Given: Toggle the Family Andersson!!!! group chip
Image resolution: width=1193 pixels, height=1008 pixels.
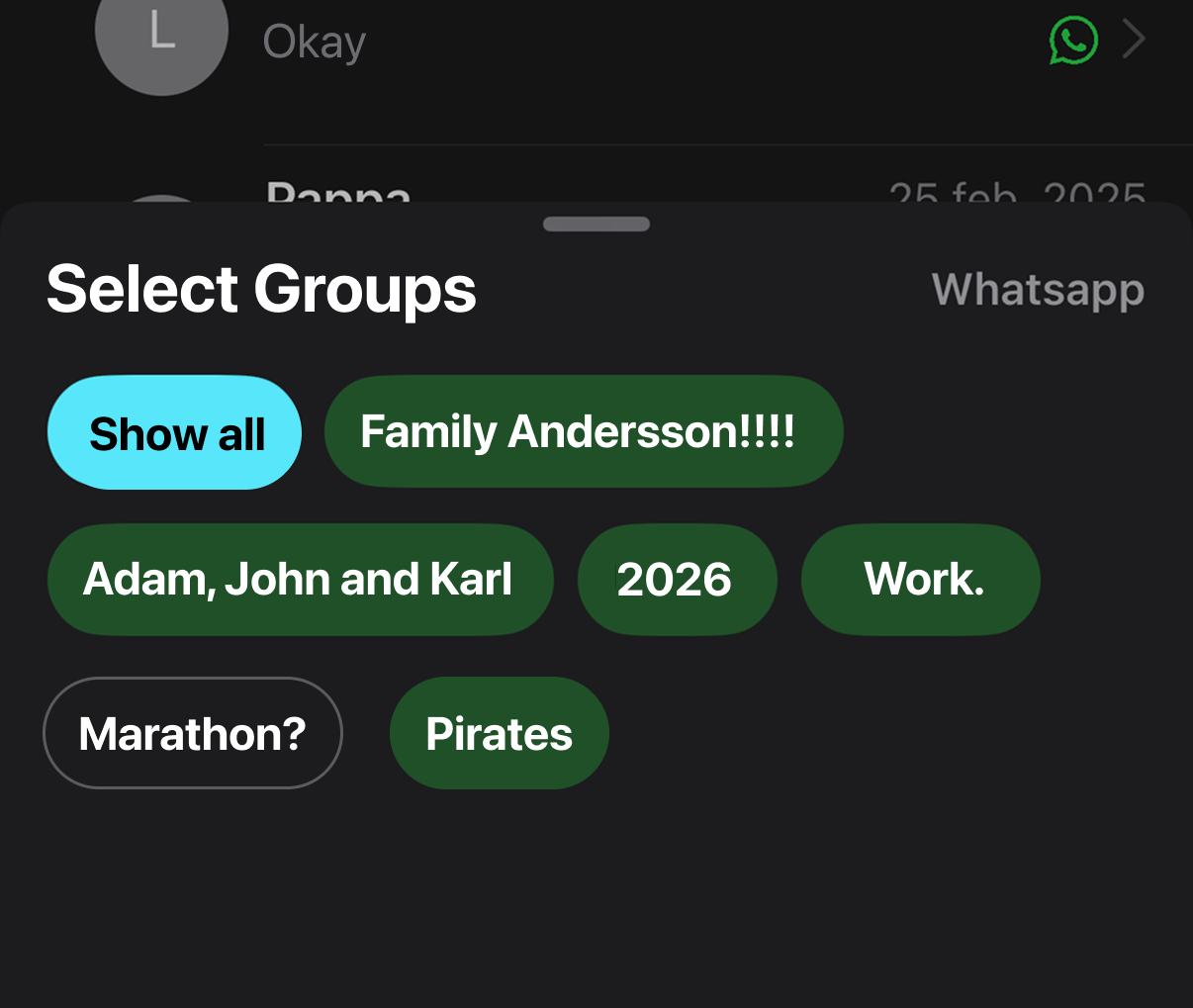Looking at the screenshot, I should pos(584,432).
